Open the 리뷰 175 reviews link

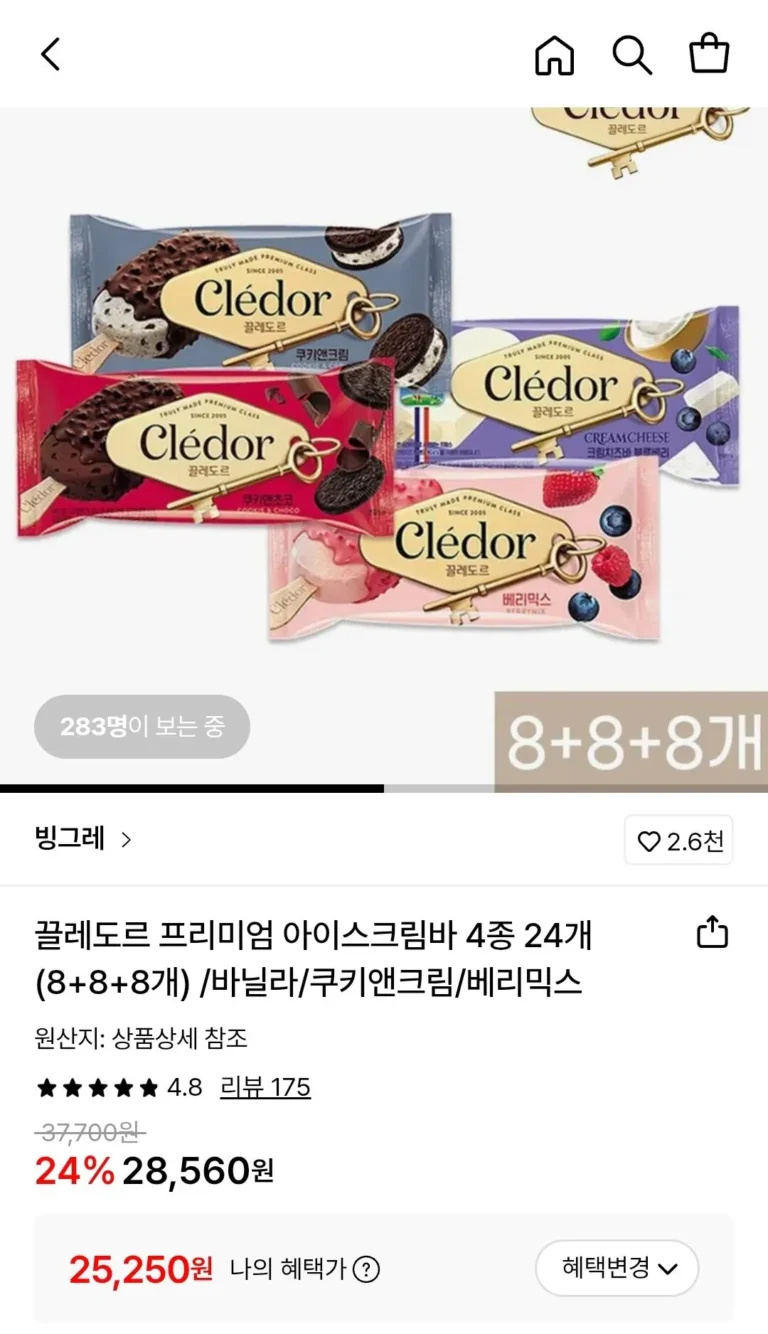265,1087
